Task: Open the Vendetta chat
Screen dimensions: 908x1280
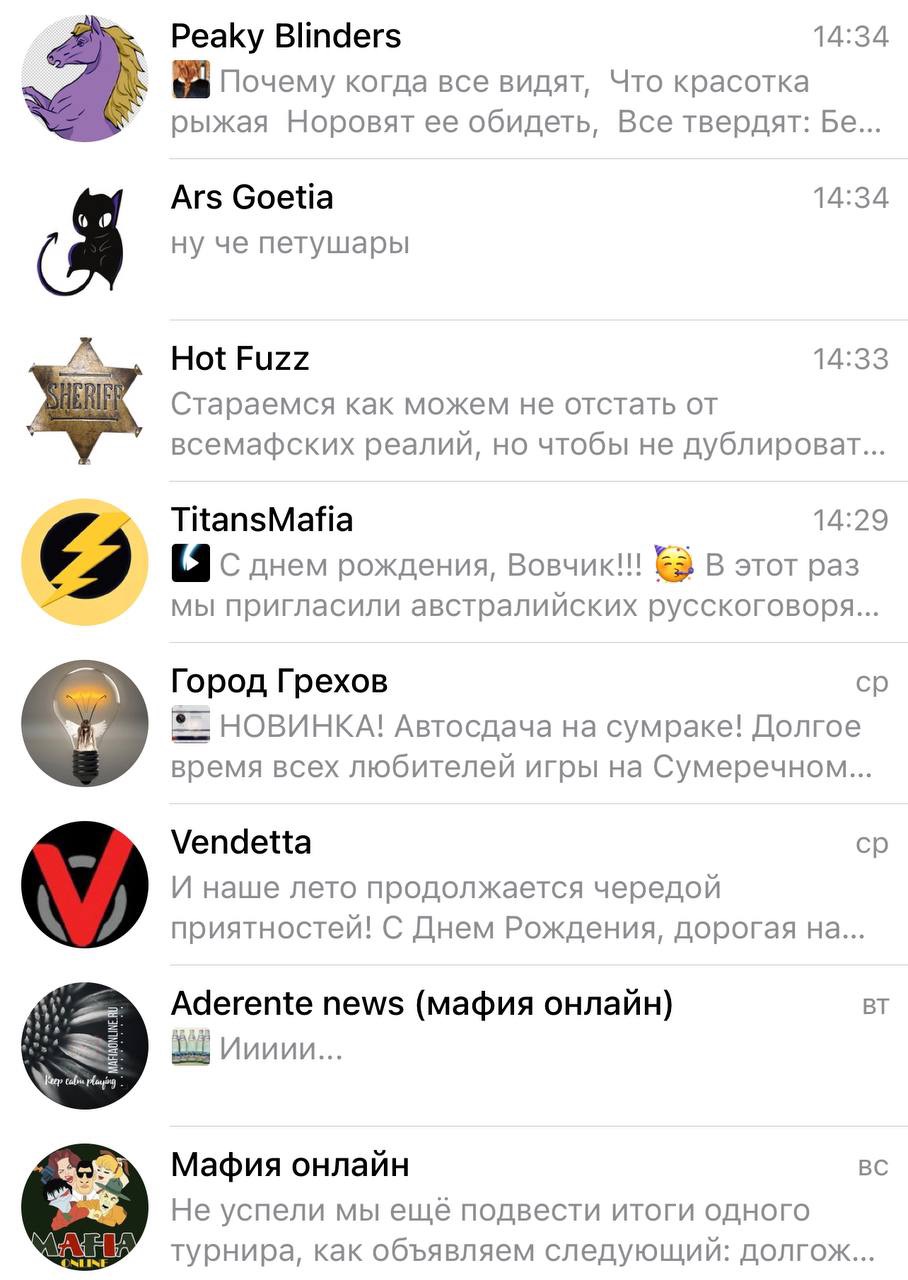Action: [500, 886]
